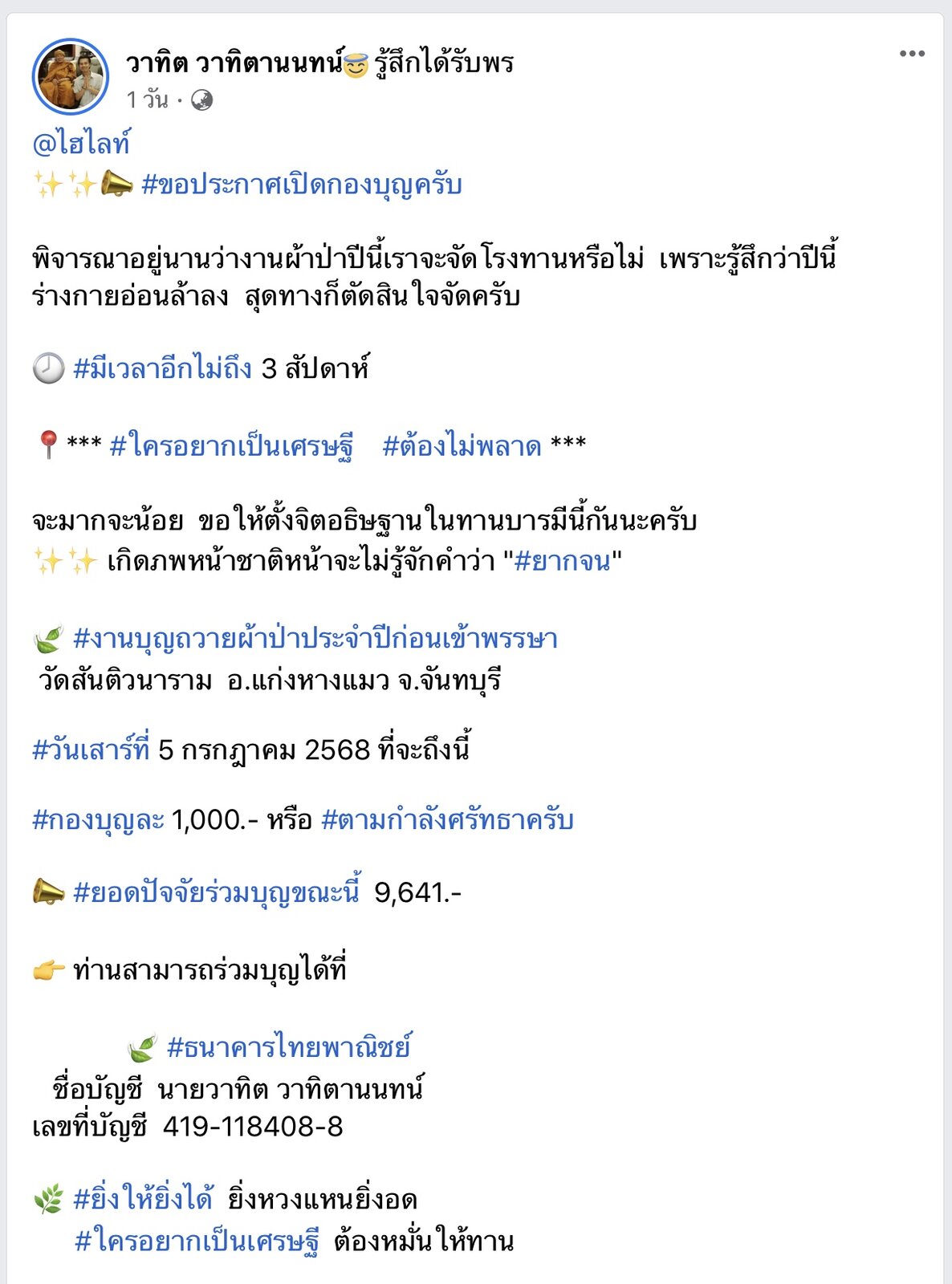Open hashtag #ตามกำลังศรัทธาครับ
Screen dimensions: 952x1284
click(x=447, y=820)
